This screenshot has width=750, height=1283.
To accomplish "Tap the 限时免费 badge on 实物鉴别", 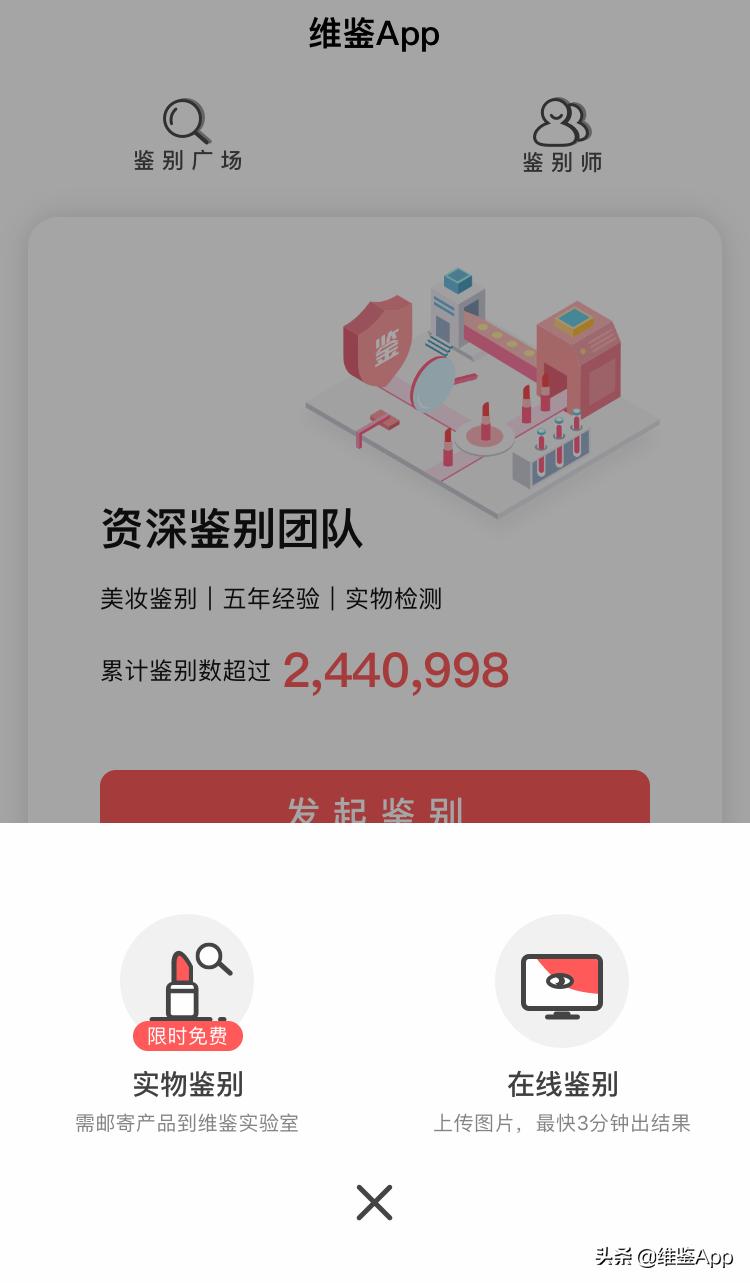I will 186,1037.
